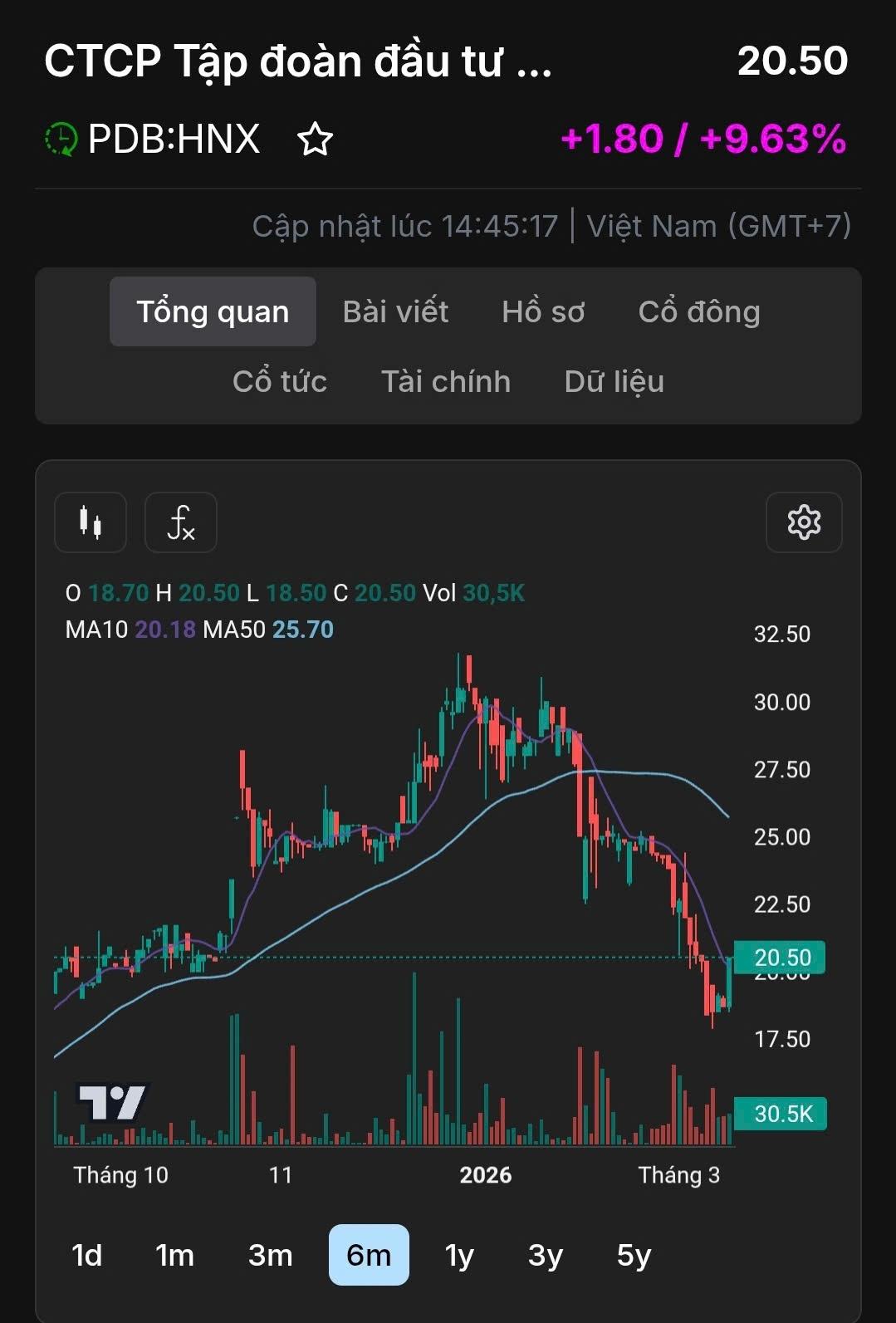Screen dimensions: 896x1323
Task: Switch chart range to 1m
Action: 175,1255
